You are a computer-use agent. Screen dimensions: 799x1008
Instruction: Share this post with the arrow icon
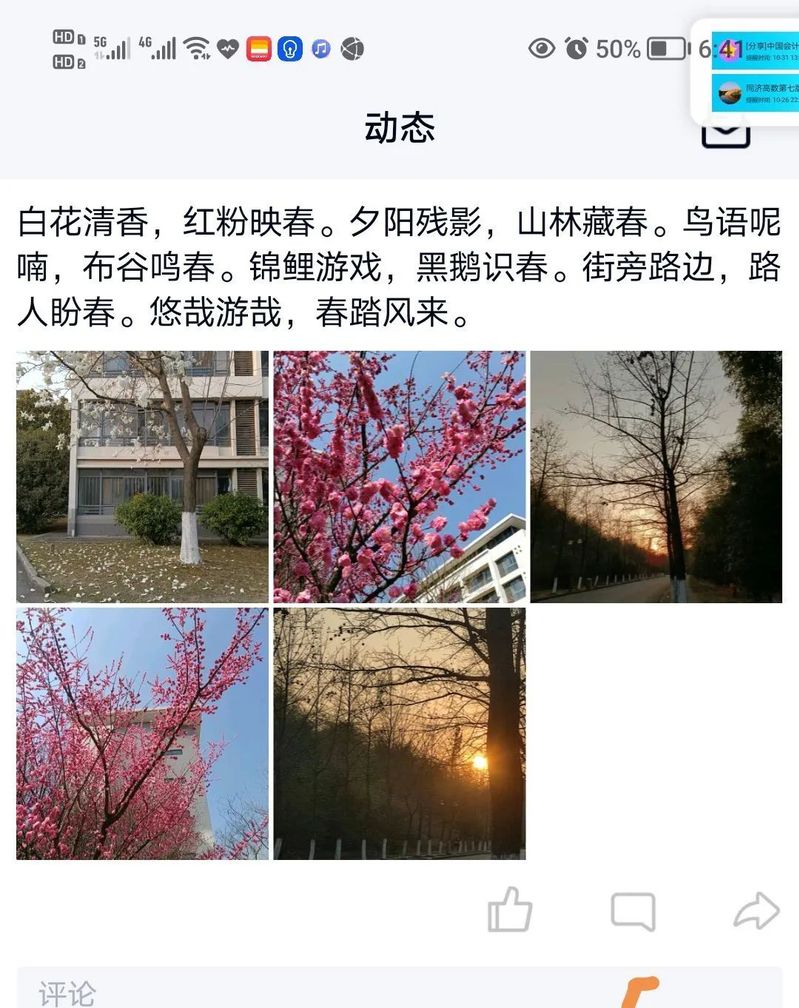tap(756, 910)
